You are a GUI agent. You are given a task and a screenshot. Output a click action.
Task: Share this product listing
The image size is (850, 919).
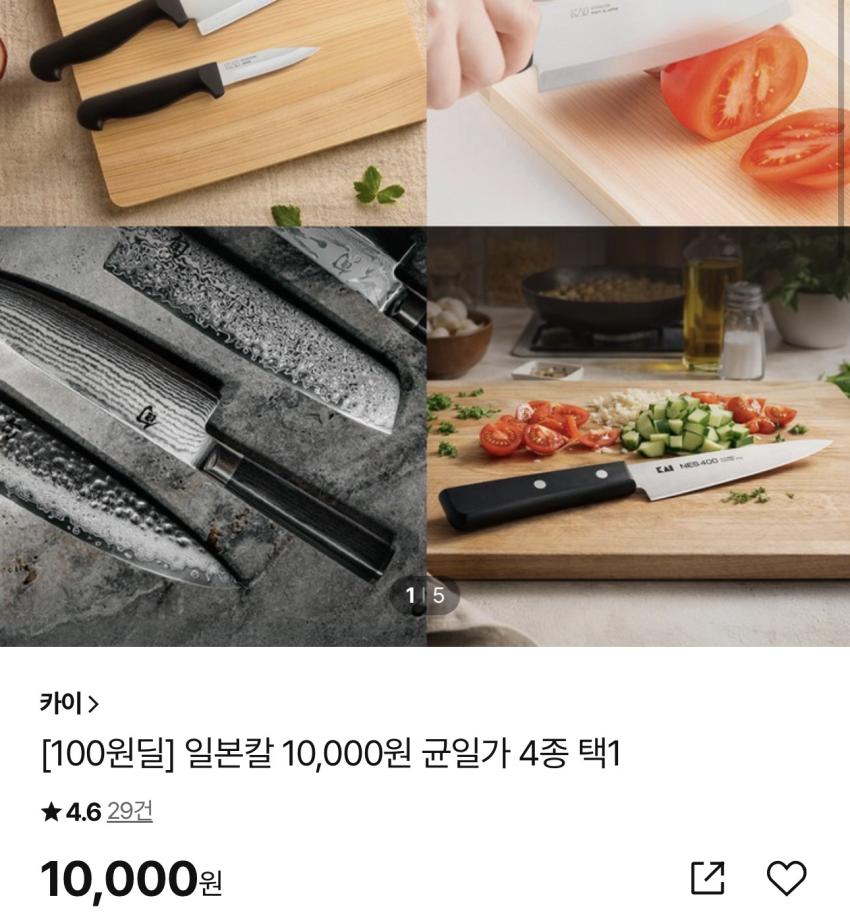(x=708, y=878)
